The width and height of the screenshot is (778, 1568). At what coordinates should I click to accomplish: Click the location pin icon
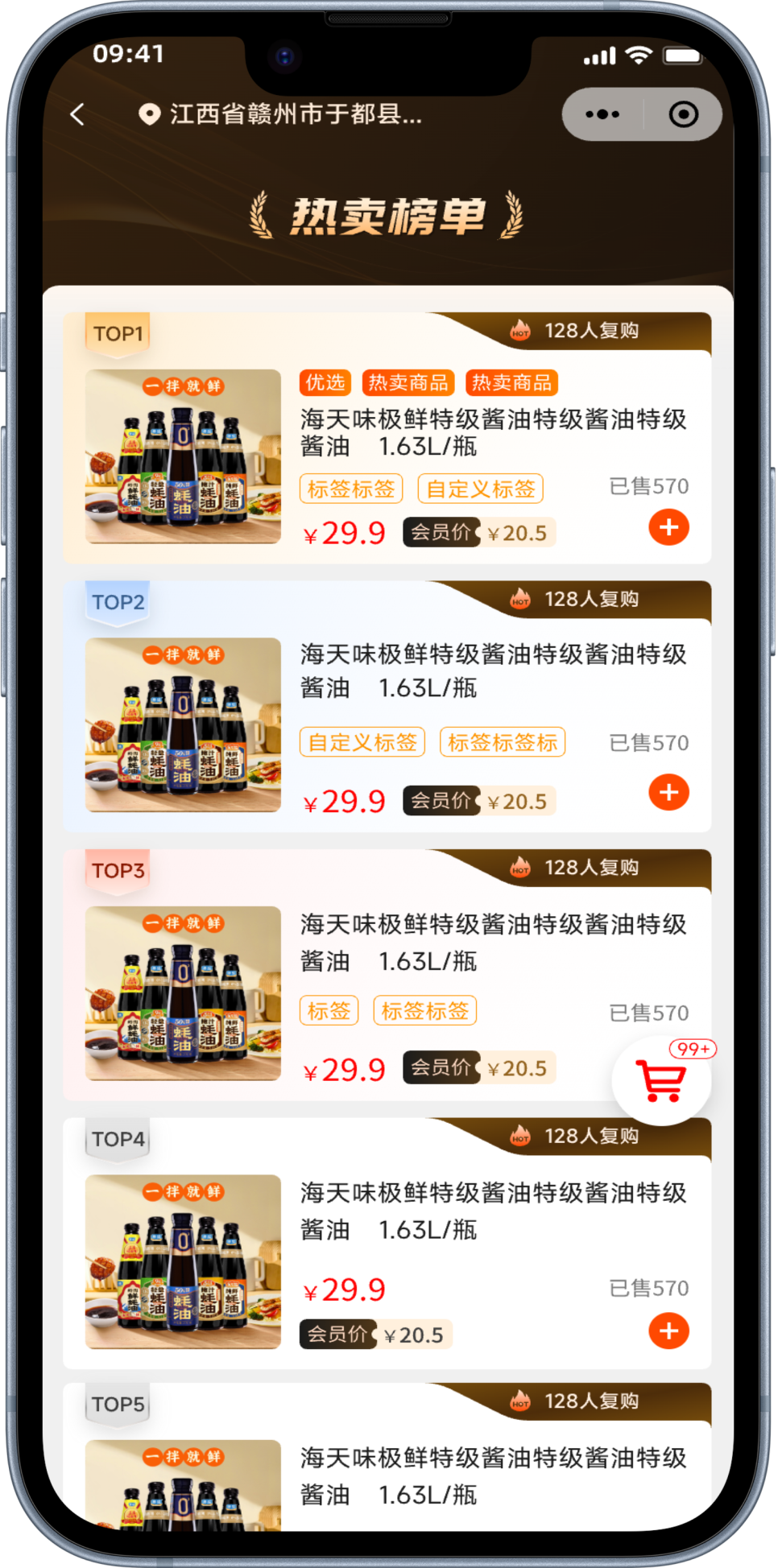pyautogui.click(x=149, y=113)
